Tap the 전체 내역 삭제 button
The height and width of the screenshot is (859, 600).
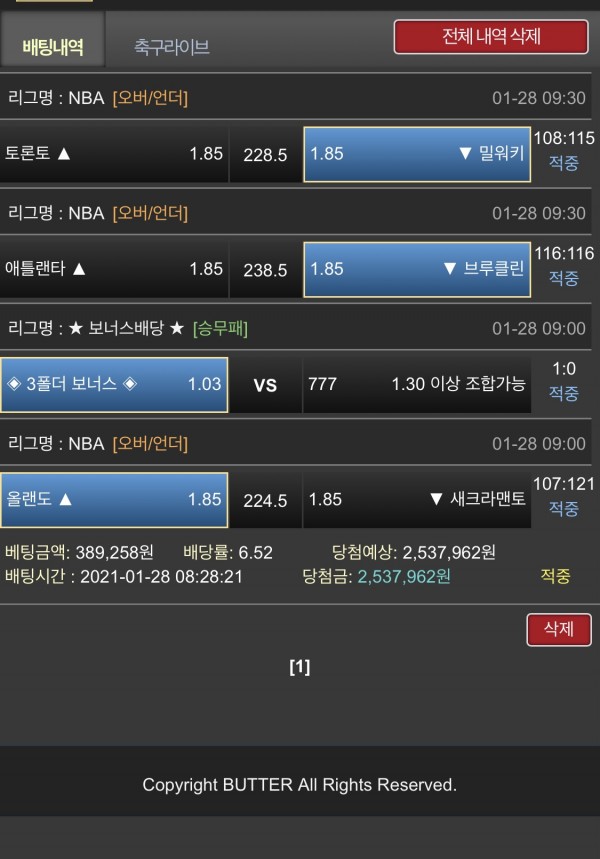click(x=490, y=37)
